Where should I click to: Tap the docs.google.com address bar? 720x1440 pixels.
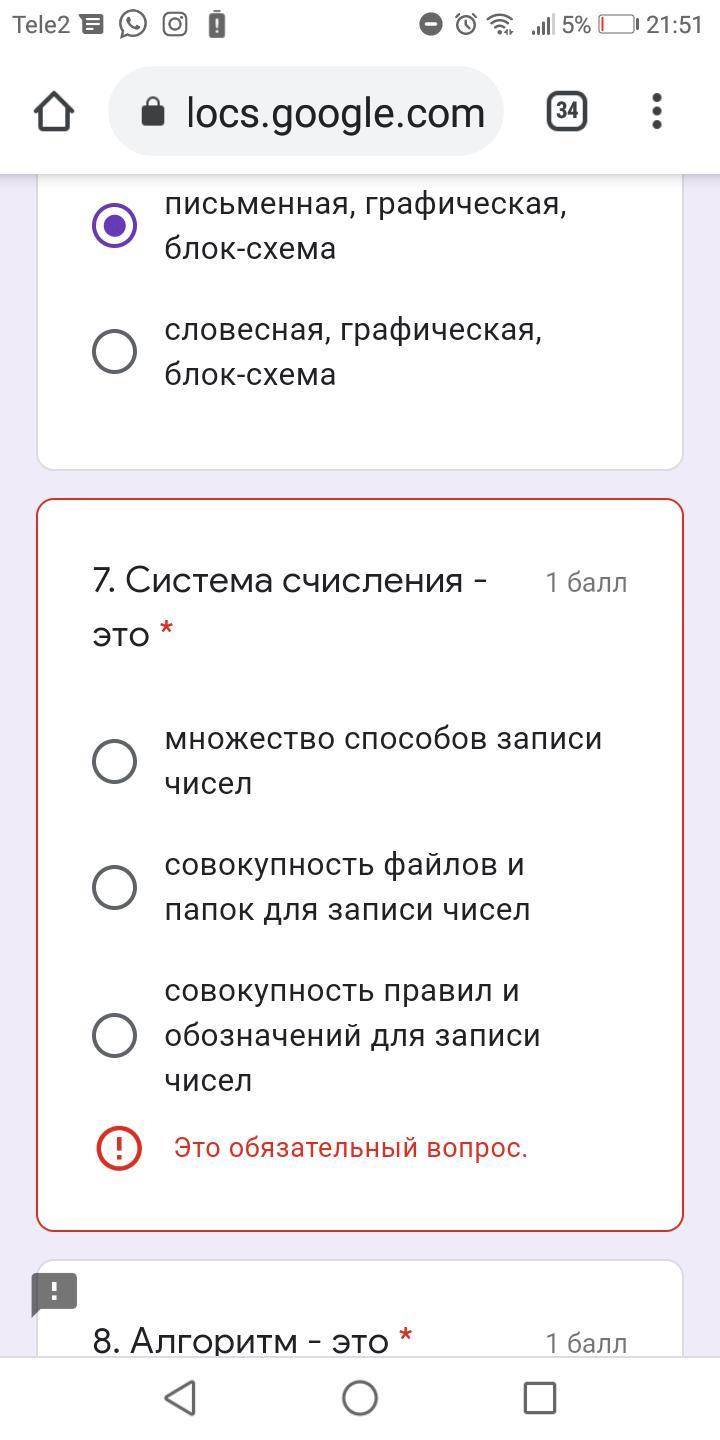point(306,112)
